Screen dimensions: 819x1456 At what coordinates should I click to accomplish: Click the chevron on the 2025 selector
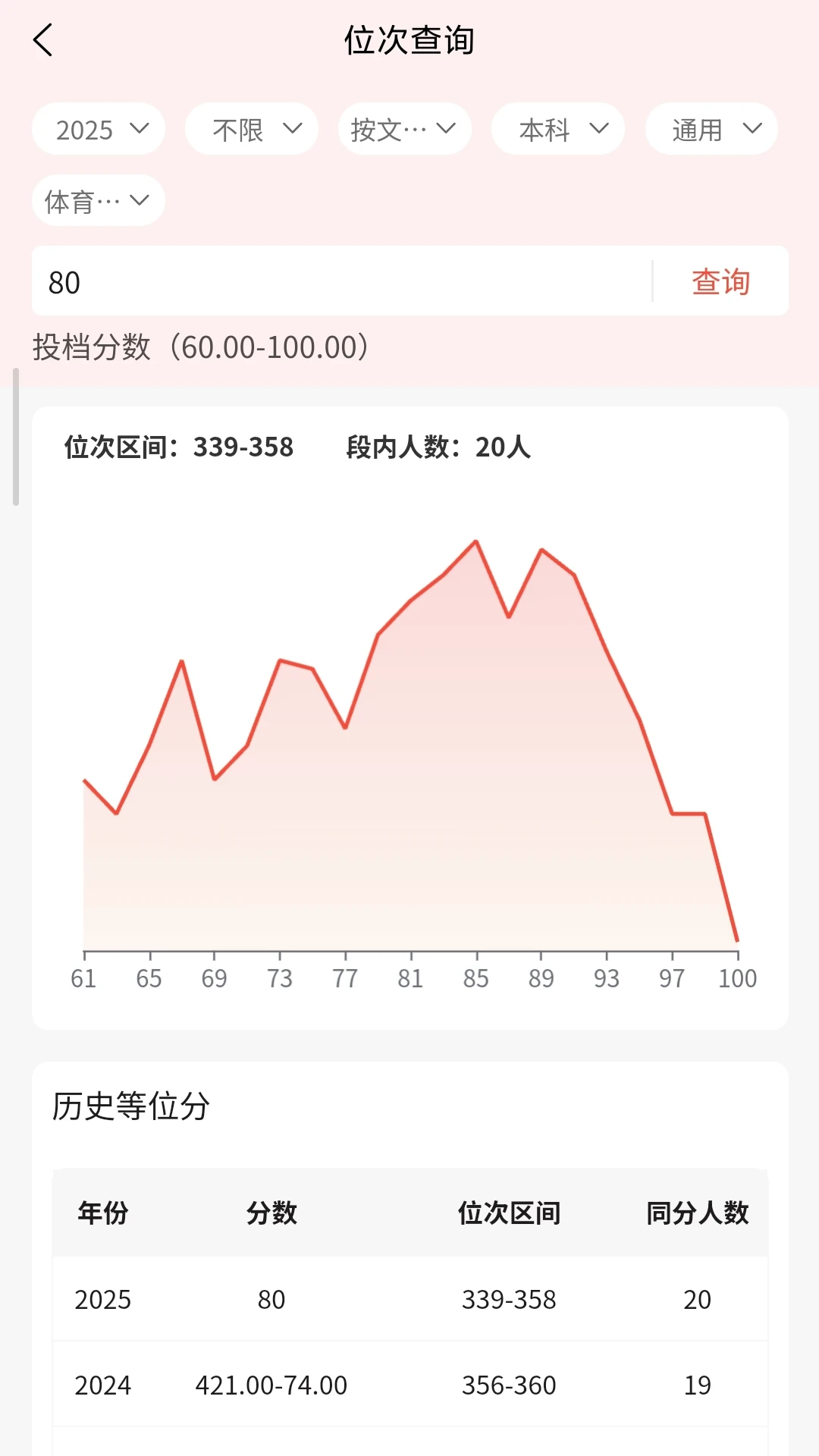click(140, 129)
